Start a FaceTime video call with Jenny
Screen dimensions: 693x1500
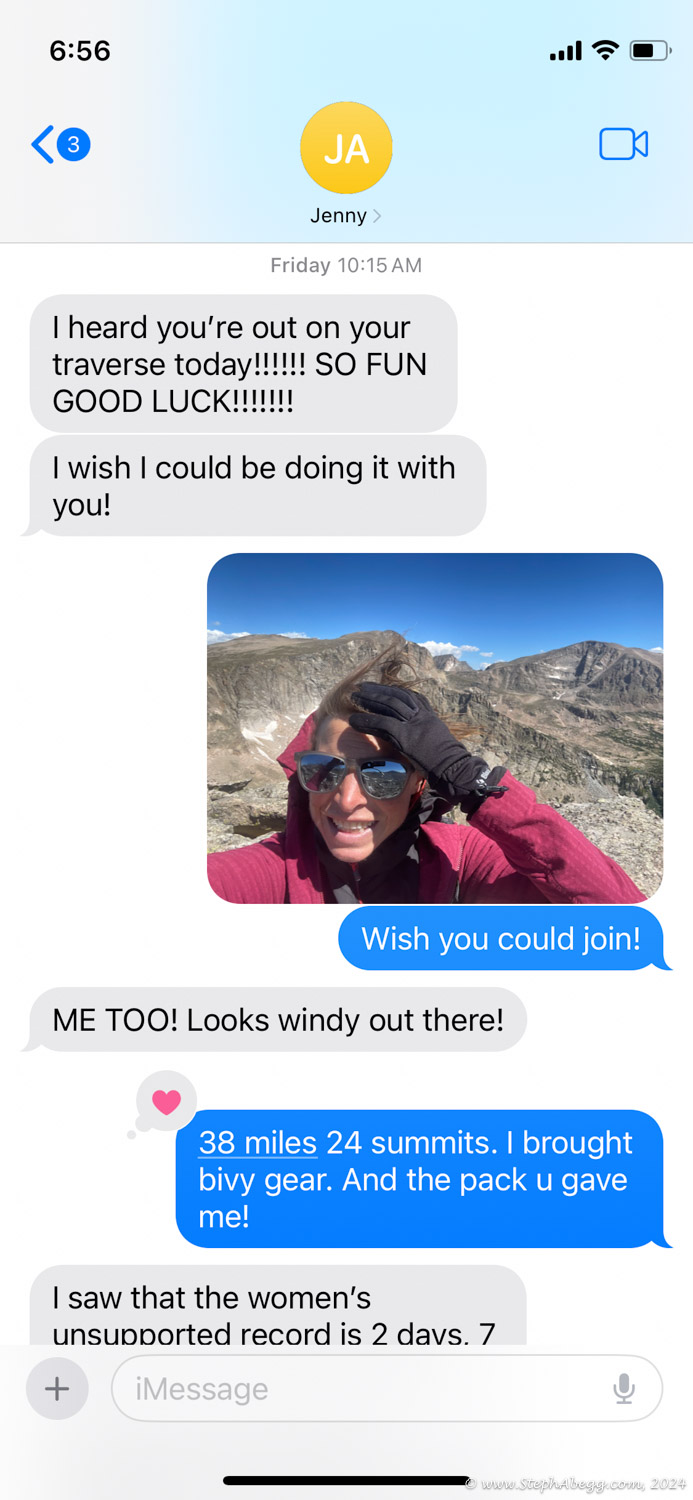[623, 145]
